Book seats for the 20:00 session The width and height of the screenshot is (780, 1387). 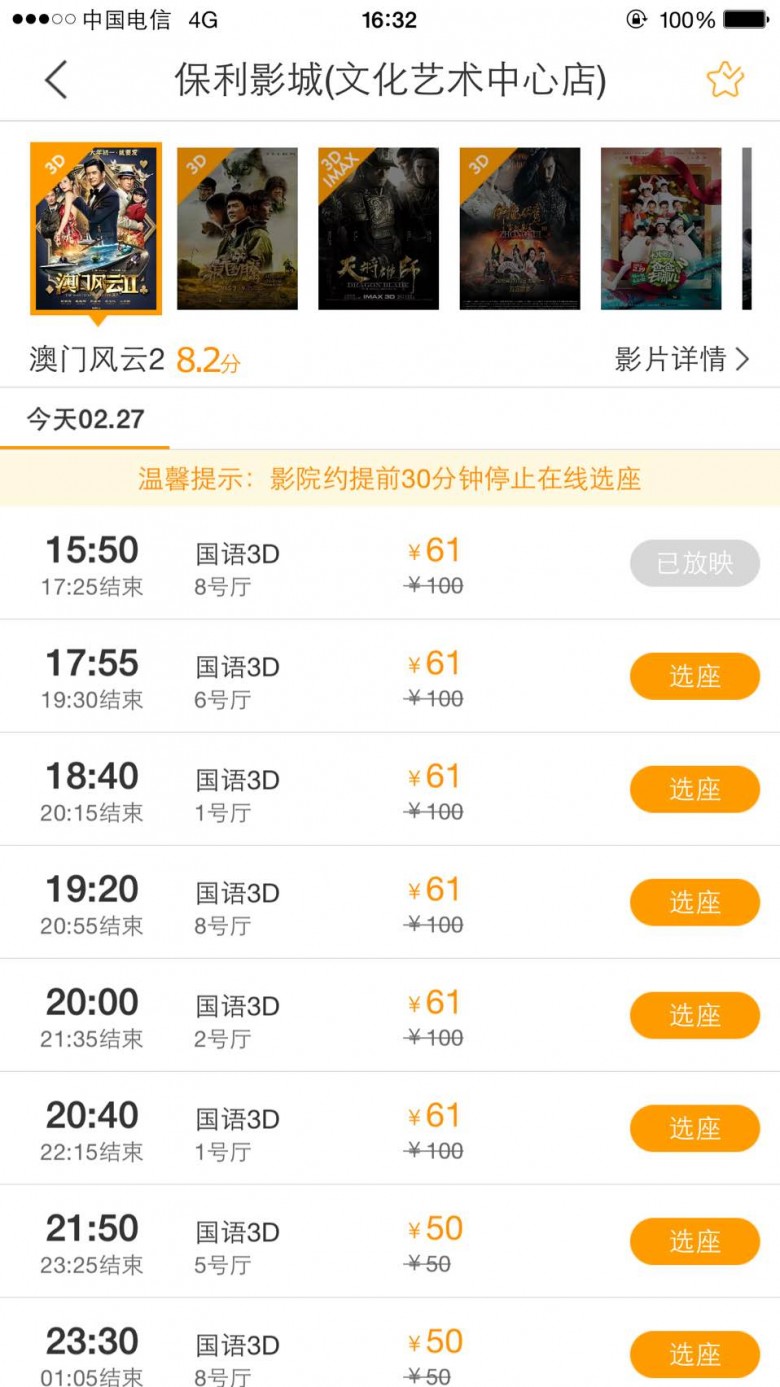tap(694, 1015)
